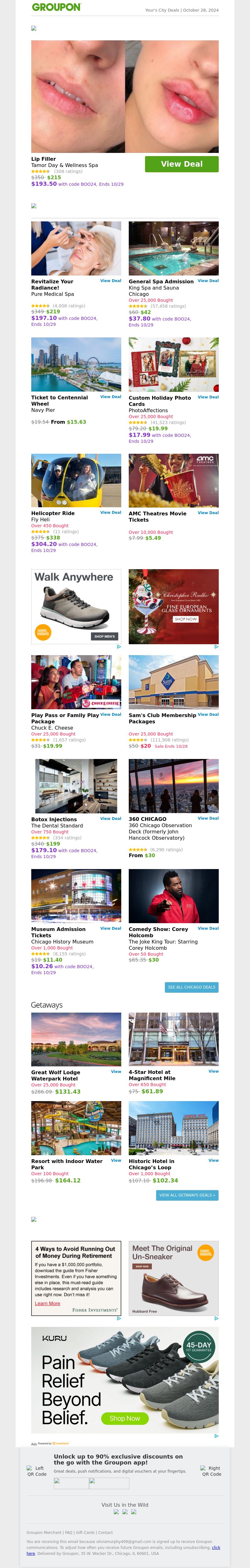This screenshot has height=1568, width=250.
Task: Open View Deal for General Spa Admission
Action: pyautogui.click(x=207, y=281)
